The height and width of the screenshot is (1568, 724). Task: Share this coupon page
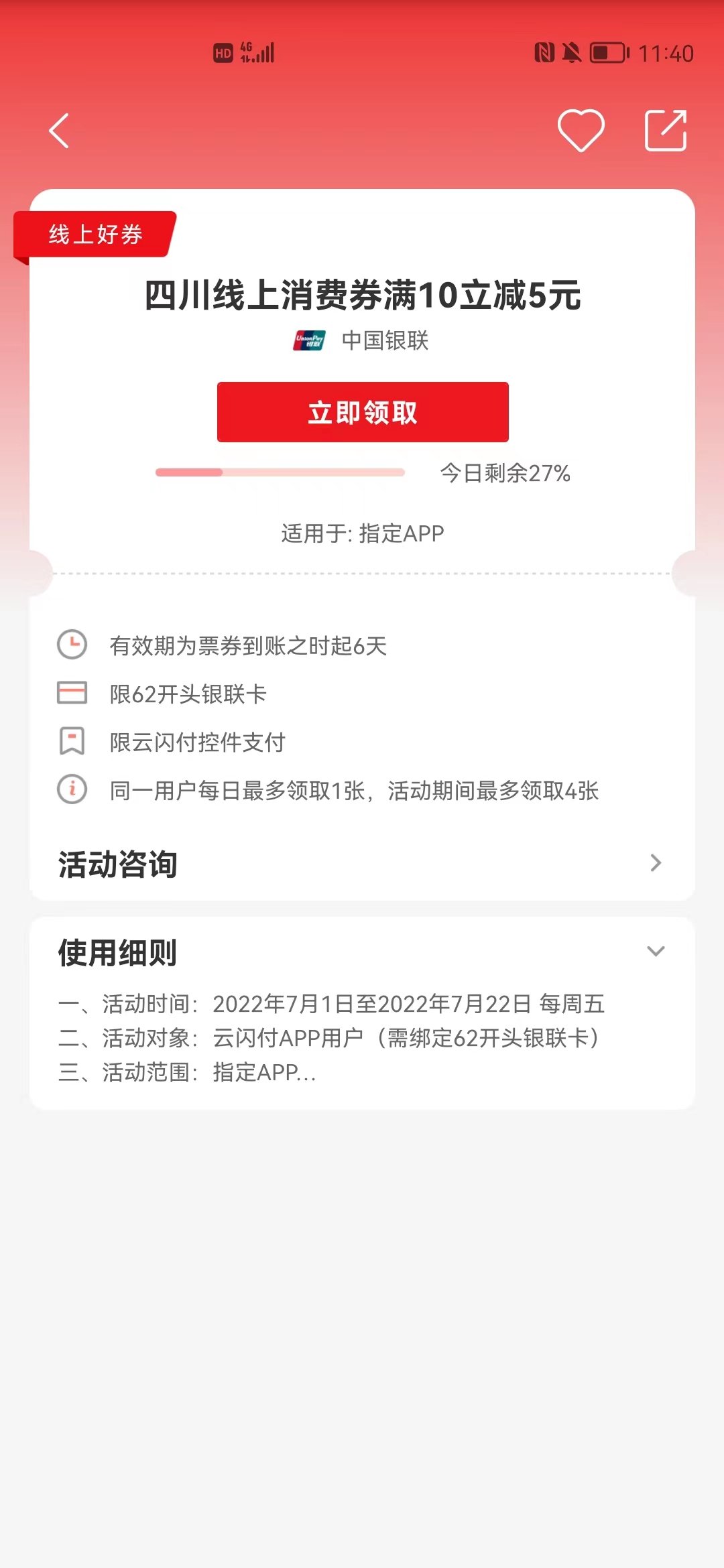point(665,130)
